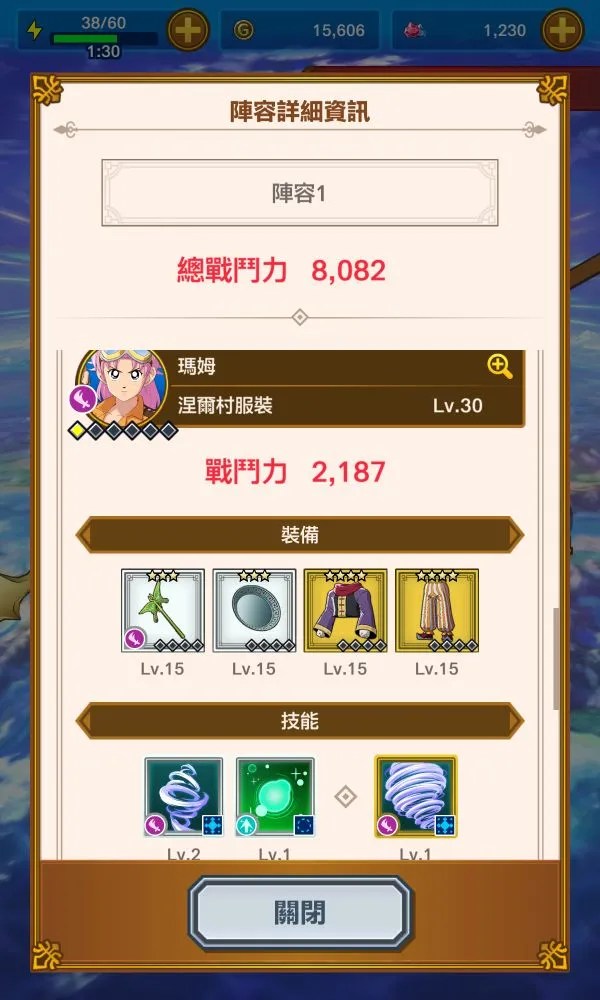Close the formation details dialog

tap(300, 912)
